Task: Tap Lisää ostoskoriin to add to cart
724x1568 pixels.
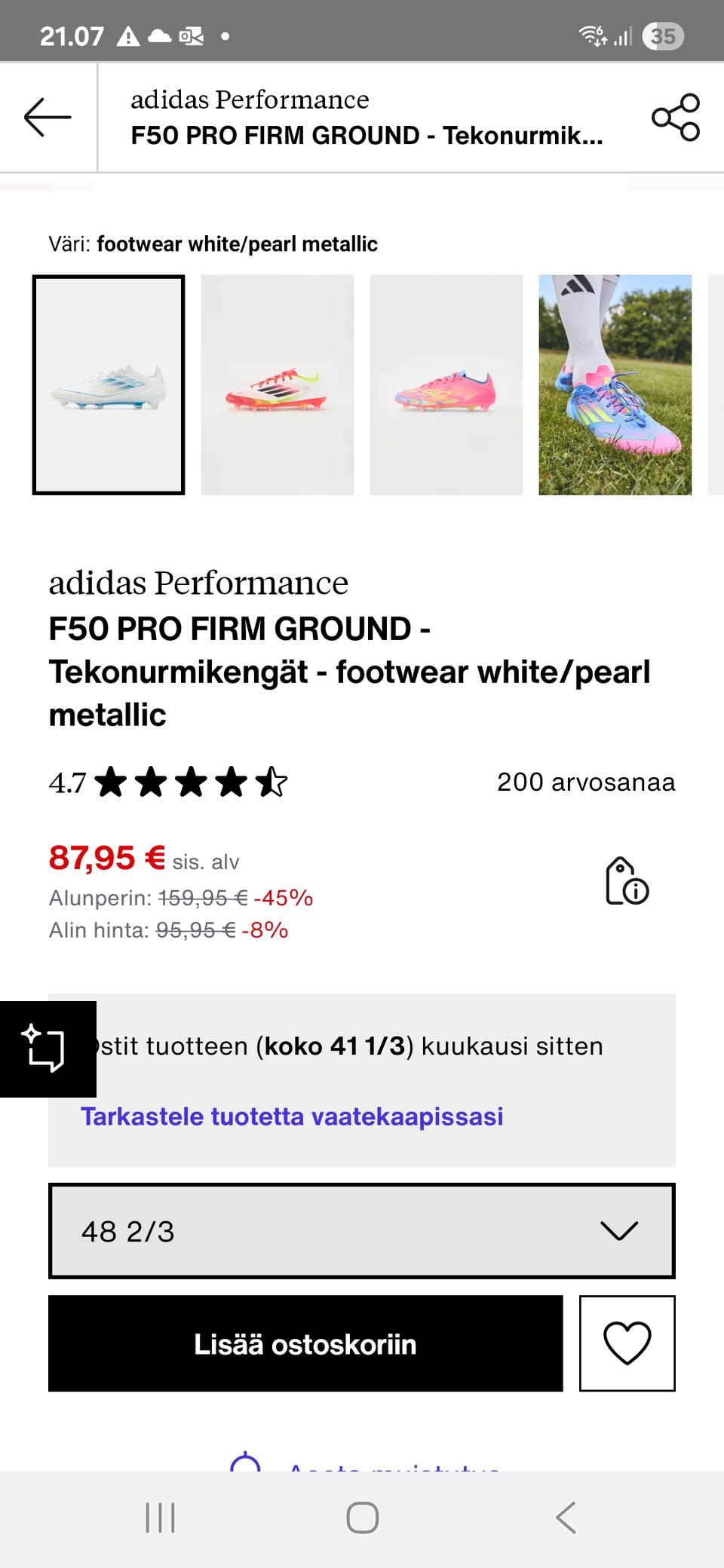Action: click(305, 1344)
